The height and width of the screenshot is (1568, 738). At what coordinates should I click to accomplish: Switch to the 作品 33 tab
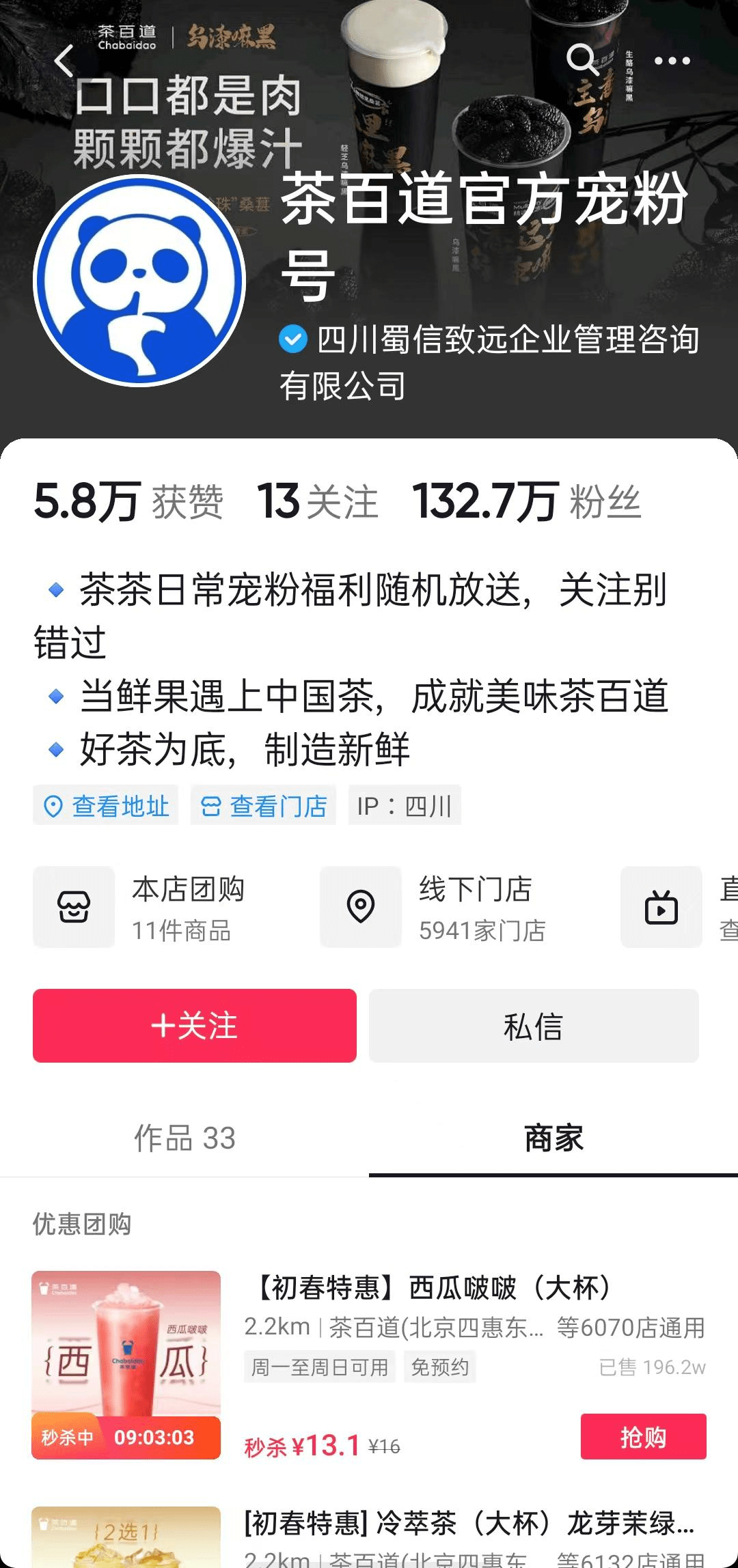click(184, 1134)
